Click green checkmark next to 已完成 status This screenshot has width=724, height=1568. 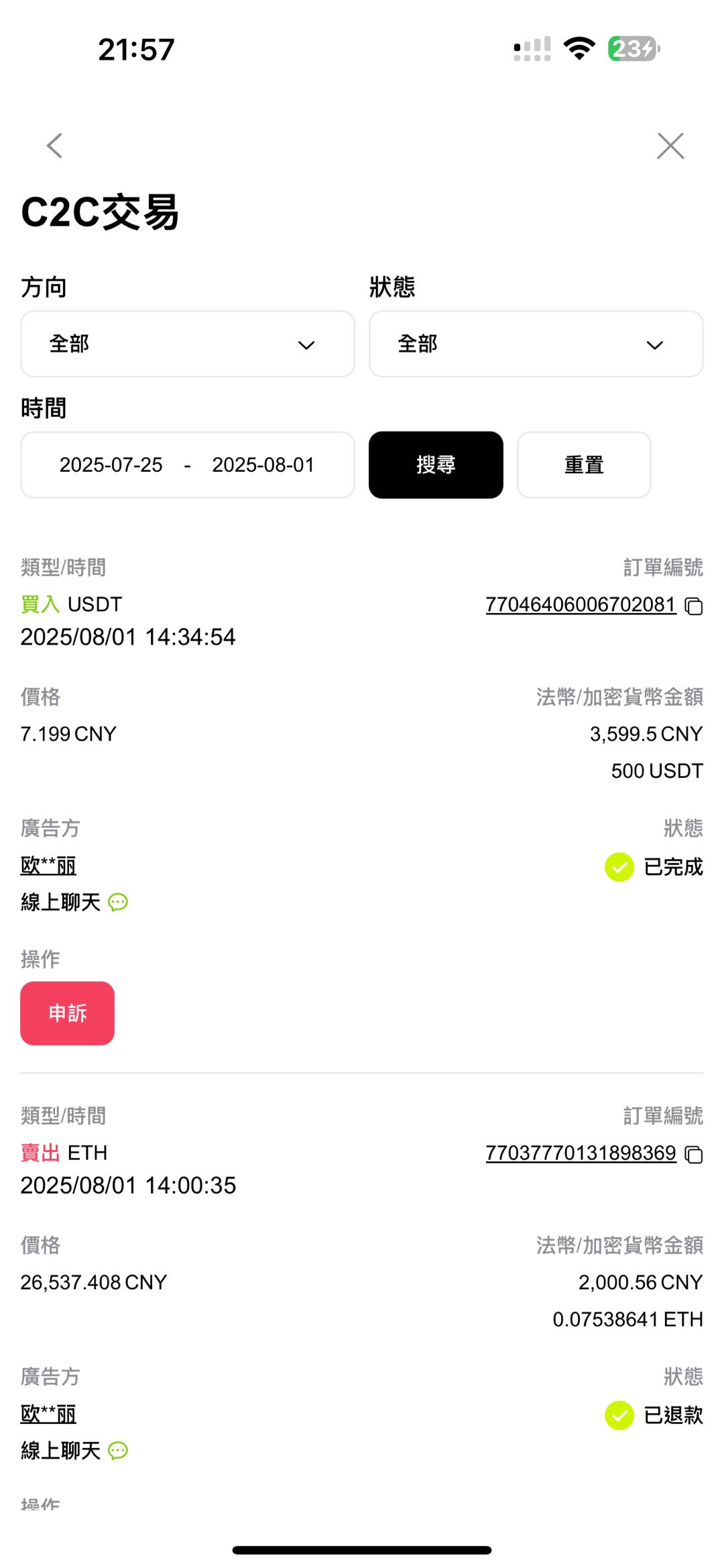tap(618, 867)
